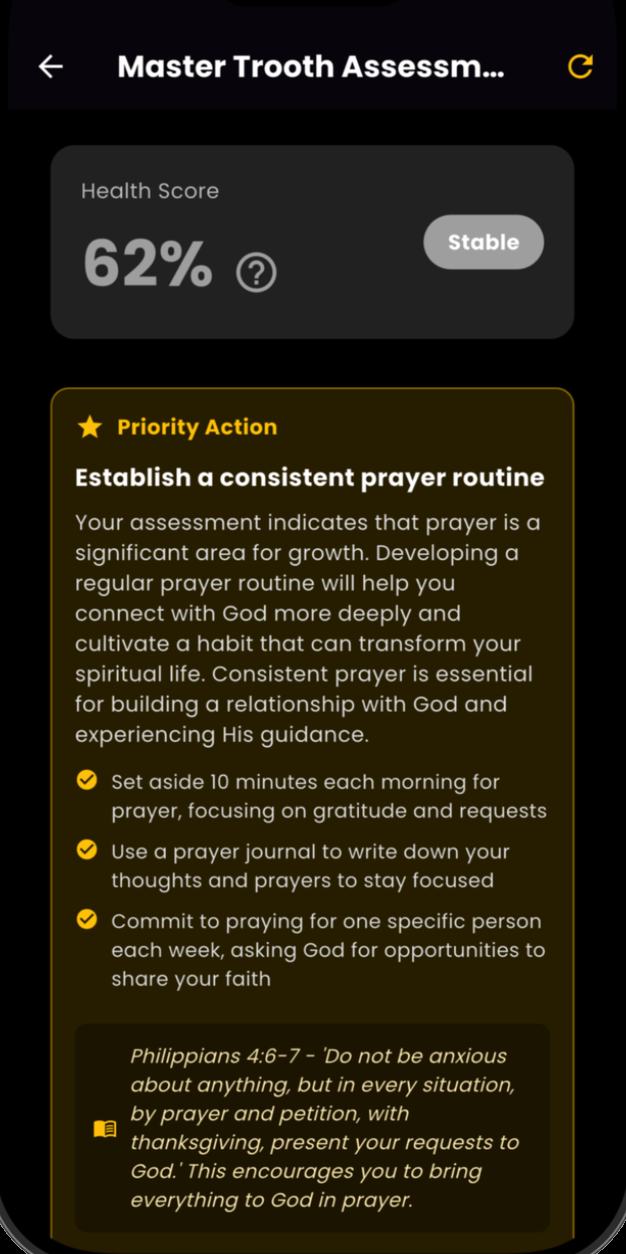Tap the Stable status chip
Image resolution: width=626 pixels, height=1254 pixels.
point(483,242)
